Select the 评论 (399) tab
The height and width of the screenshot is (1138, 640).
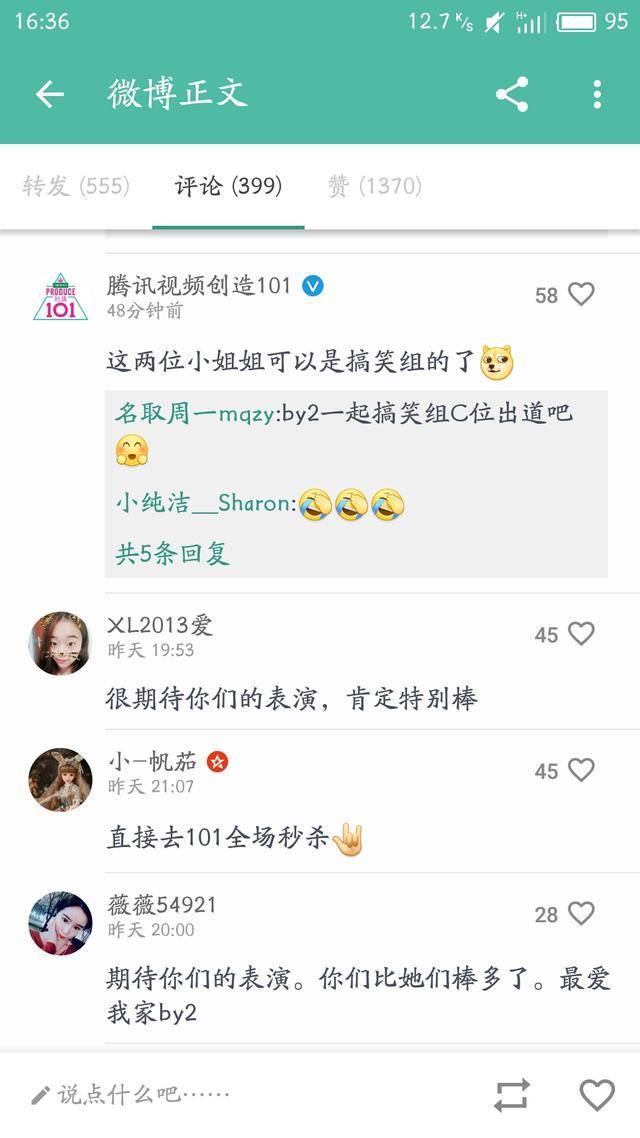[x=228, y=186]
